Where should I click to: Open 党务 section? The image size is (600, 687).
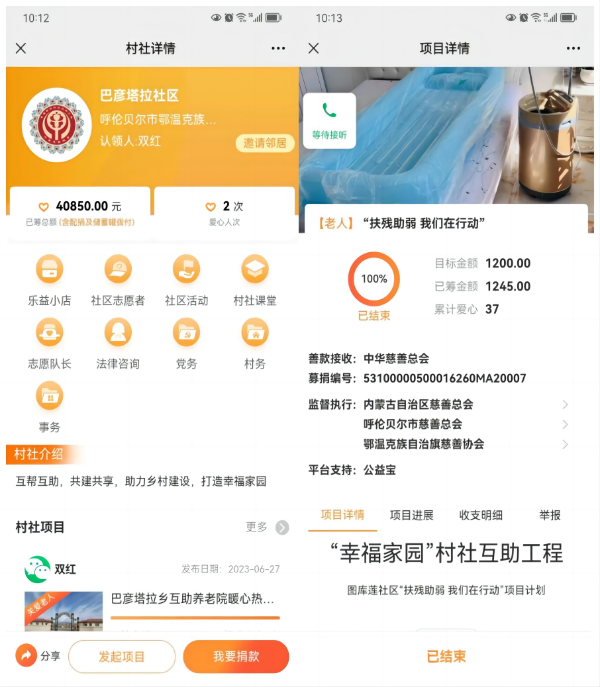coord(186,342)
